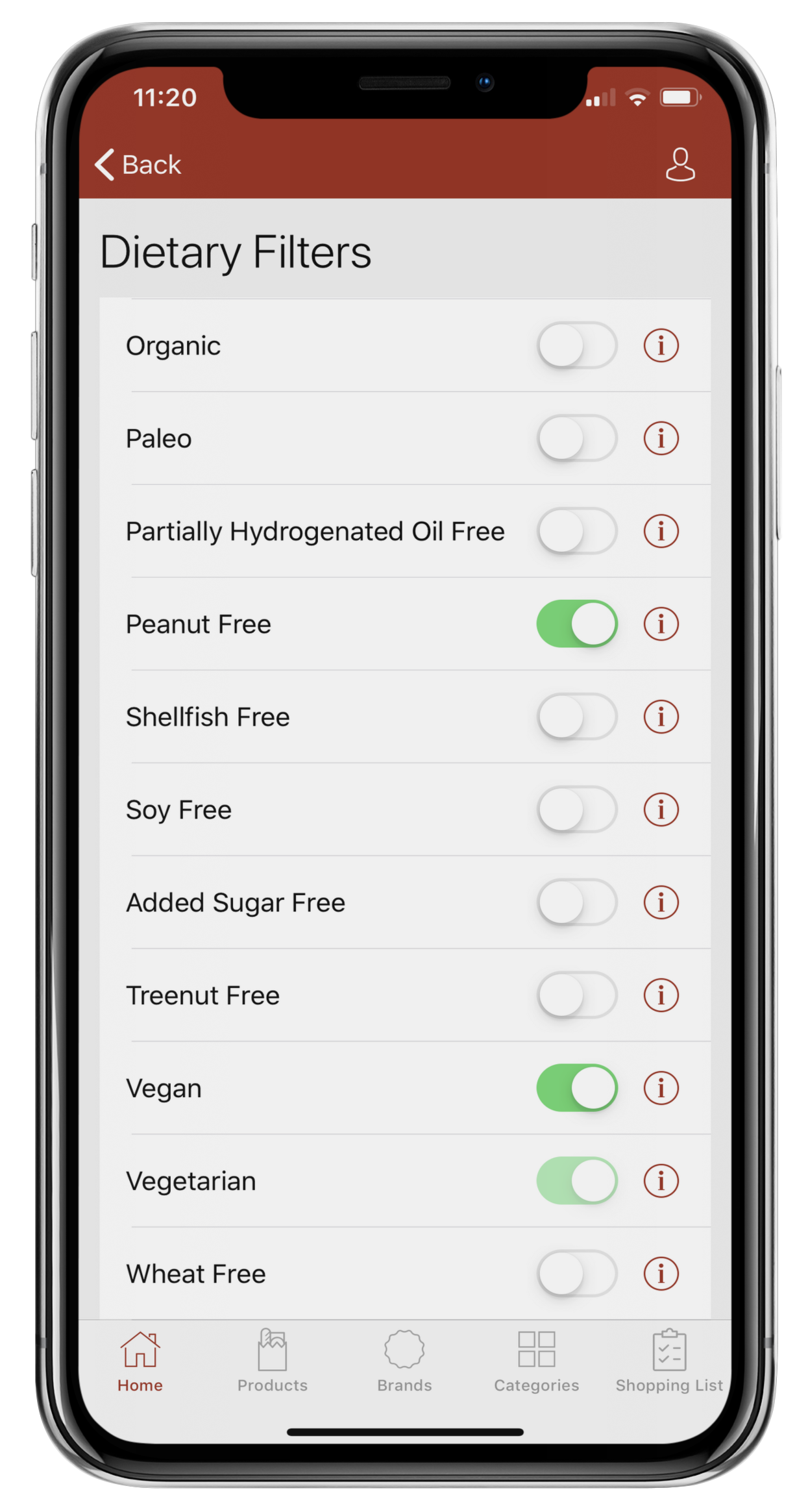Switch to the Products tab
Viewport: 808px width, 1512px height.
(272, 1361)
